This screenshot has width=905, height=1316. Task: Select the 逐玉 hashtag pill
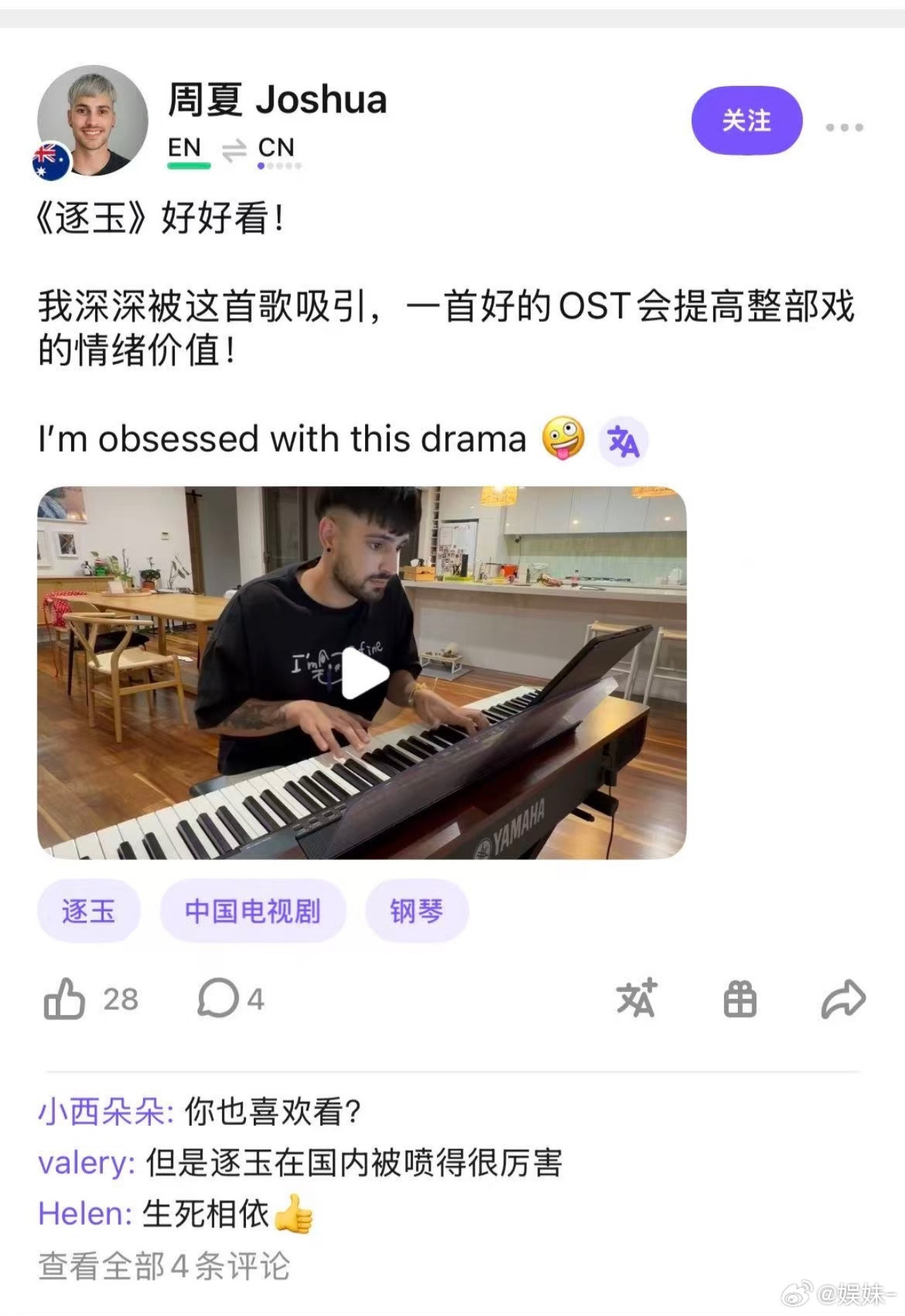click(x=88, y=911)
